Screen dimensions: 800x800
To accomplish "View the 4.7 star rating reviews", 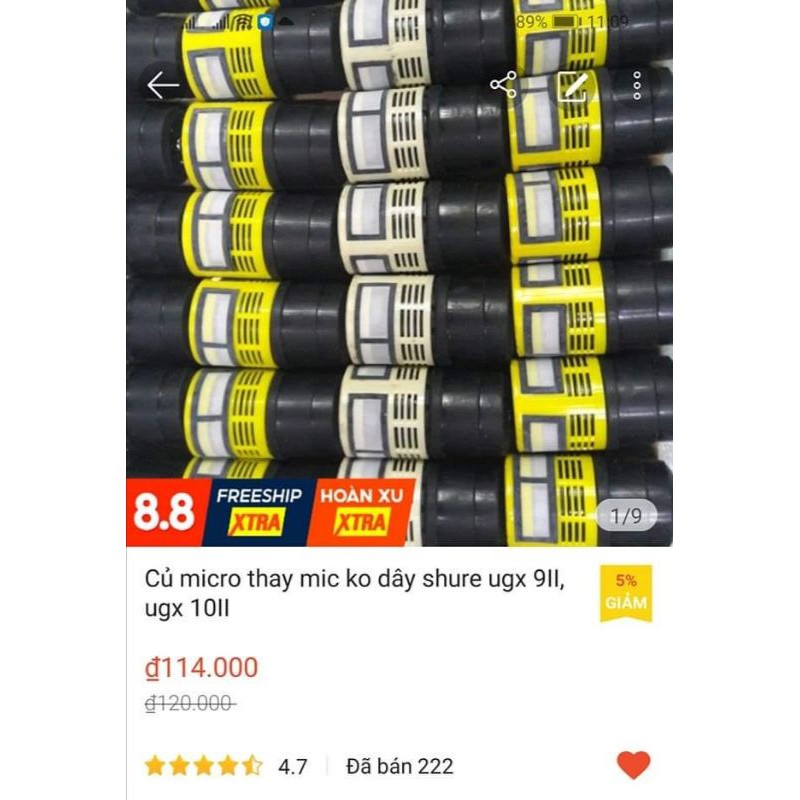I will (225, 767).
